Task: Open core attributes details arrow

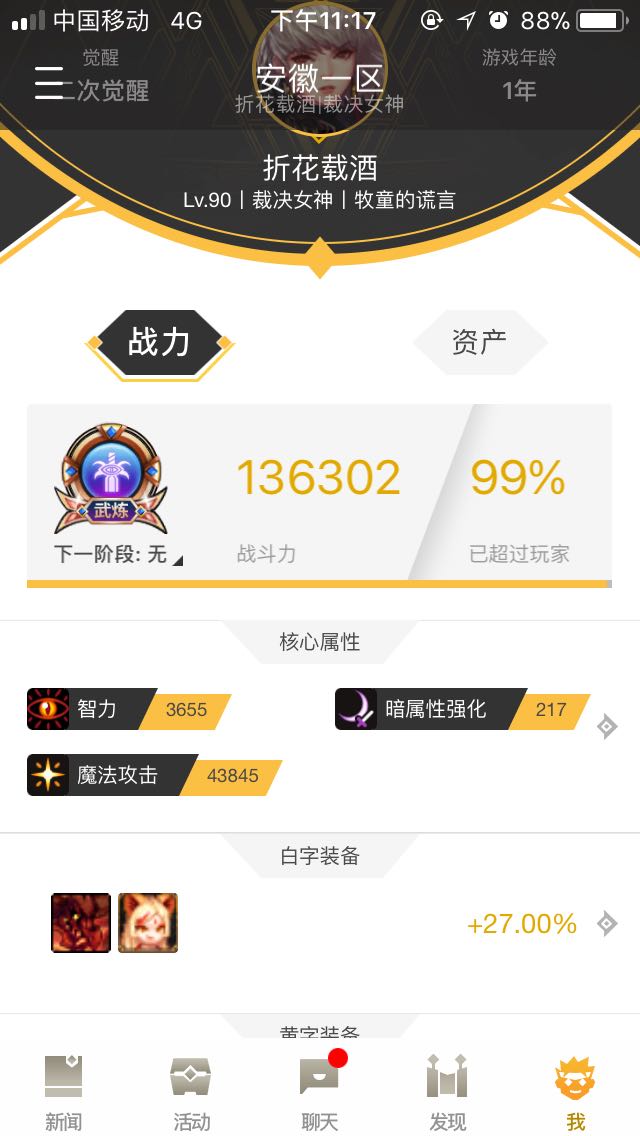Action: pyautogui.click(x=607, y=726)
